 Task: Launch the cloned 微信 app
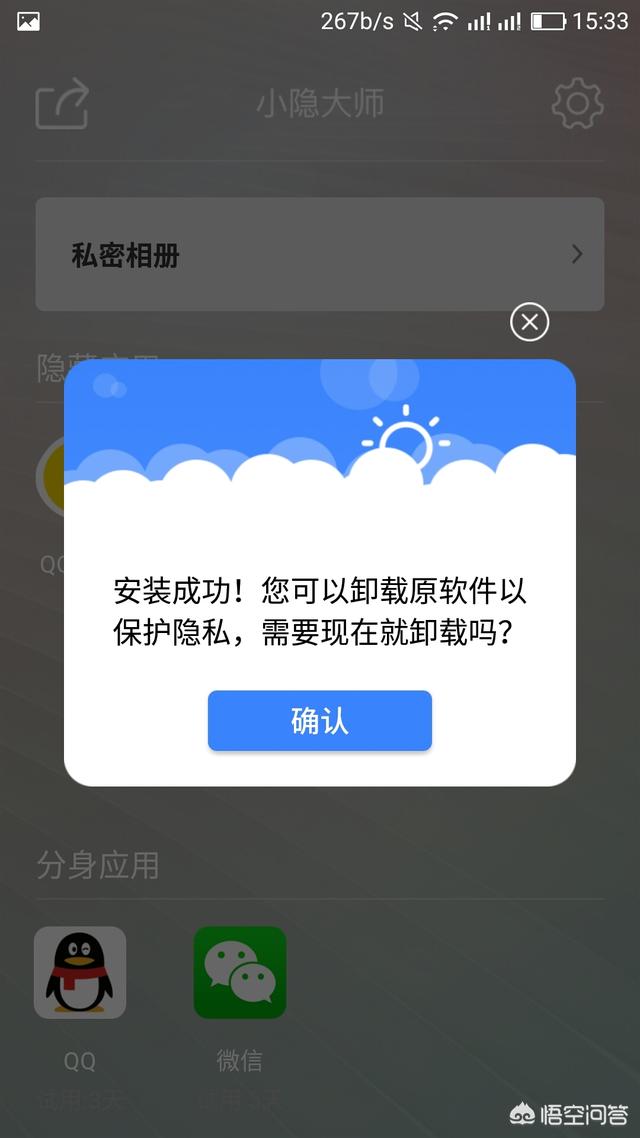click(240, 972)
